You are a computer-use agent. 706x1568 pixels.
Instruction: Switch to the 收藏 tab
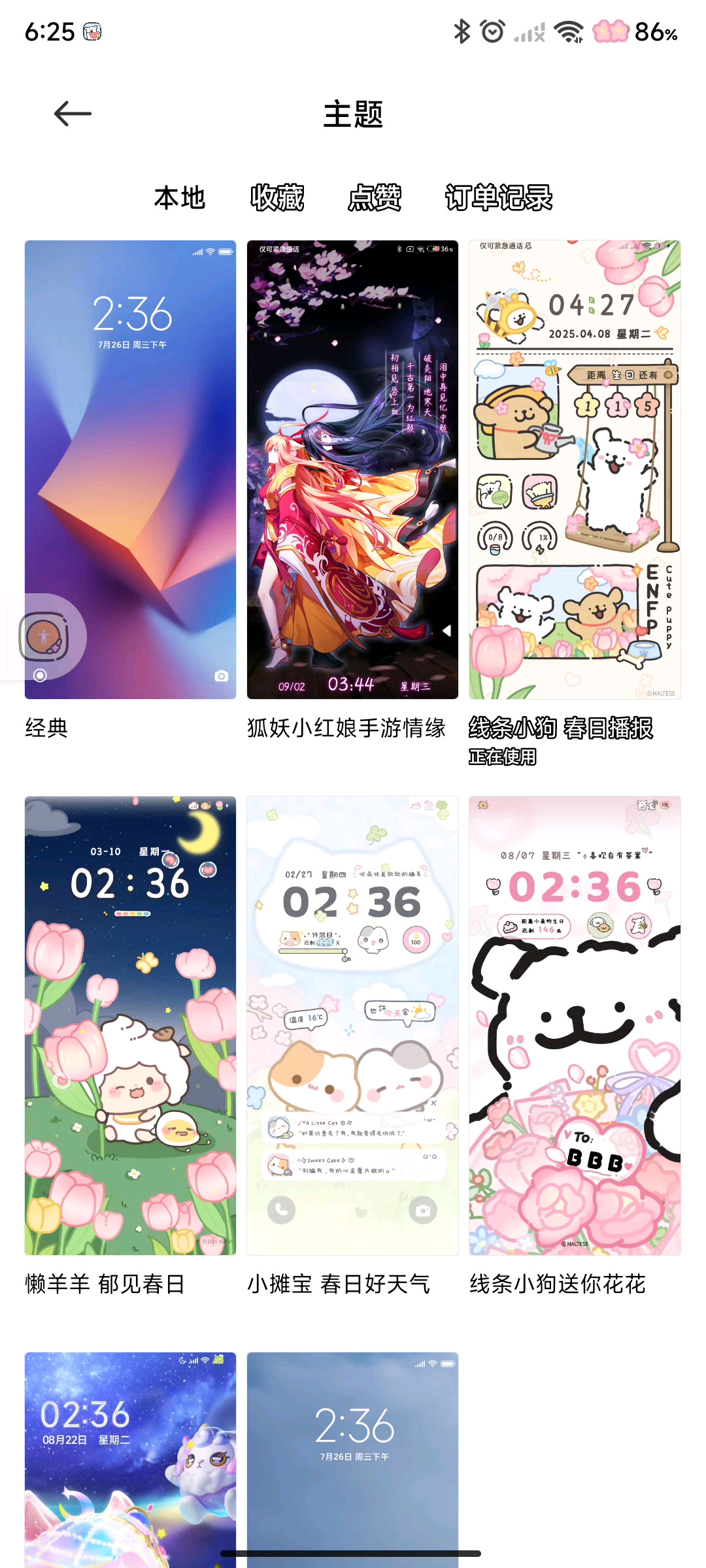277,197
